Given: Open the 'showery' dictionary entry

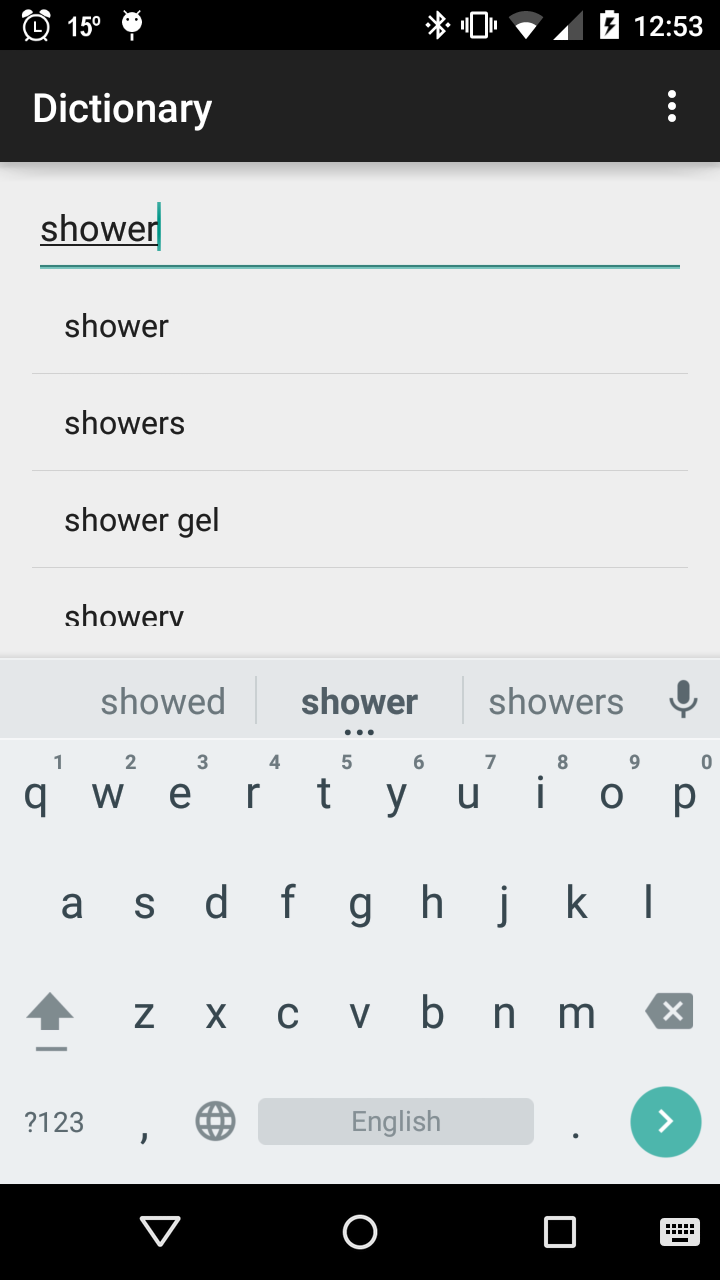Looking at the screenshot, I should tap(124, 612).
